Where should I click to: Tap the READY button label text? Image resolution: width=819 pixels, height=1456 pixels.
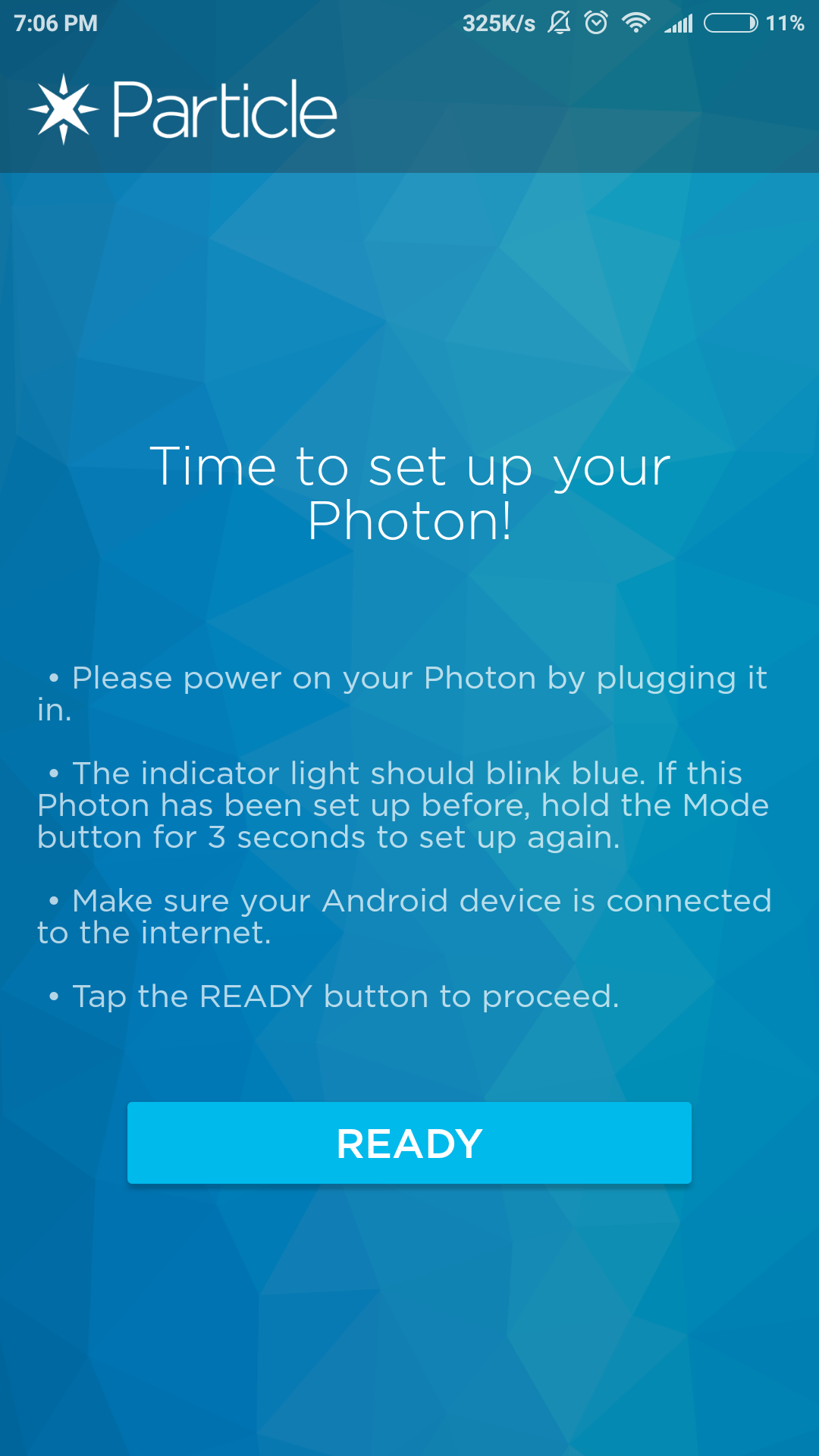pyautogui.click(x=409, y=1143)
